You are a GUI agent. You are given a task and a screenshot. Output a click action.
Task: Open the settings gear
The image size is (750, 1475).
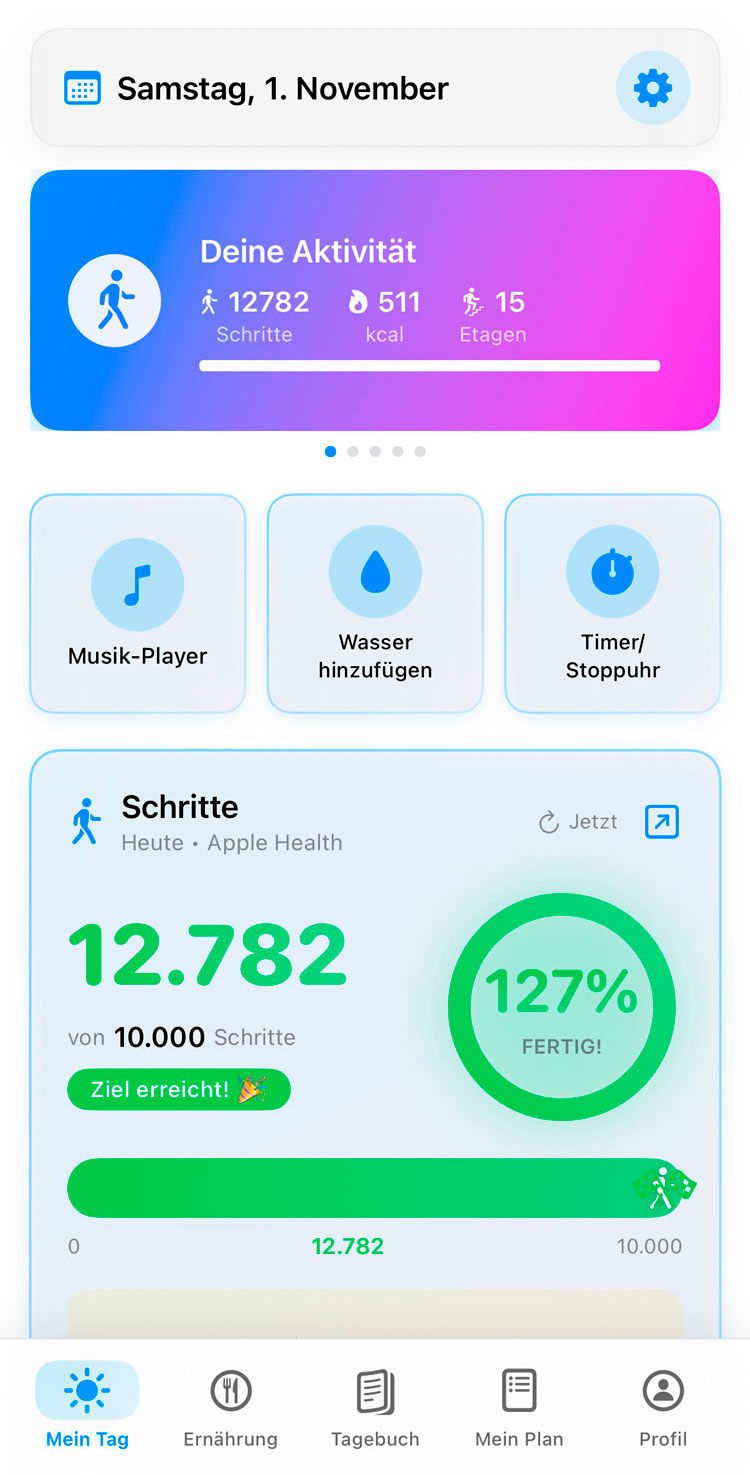(x=652, y=88)
